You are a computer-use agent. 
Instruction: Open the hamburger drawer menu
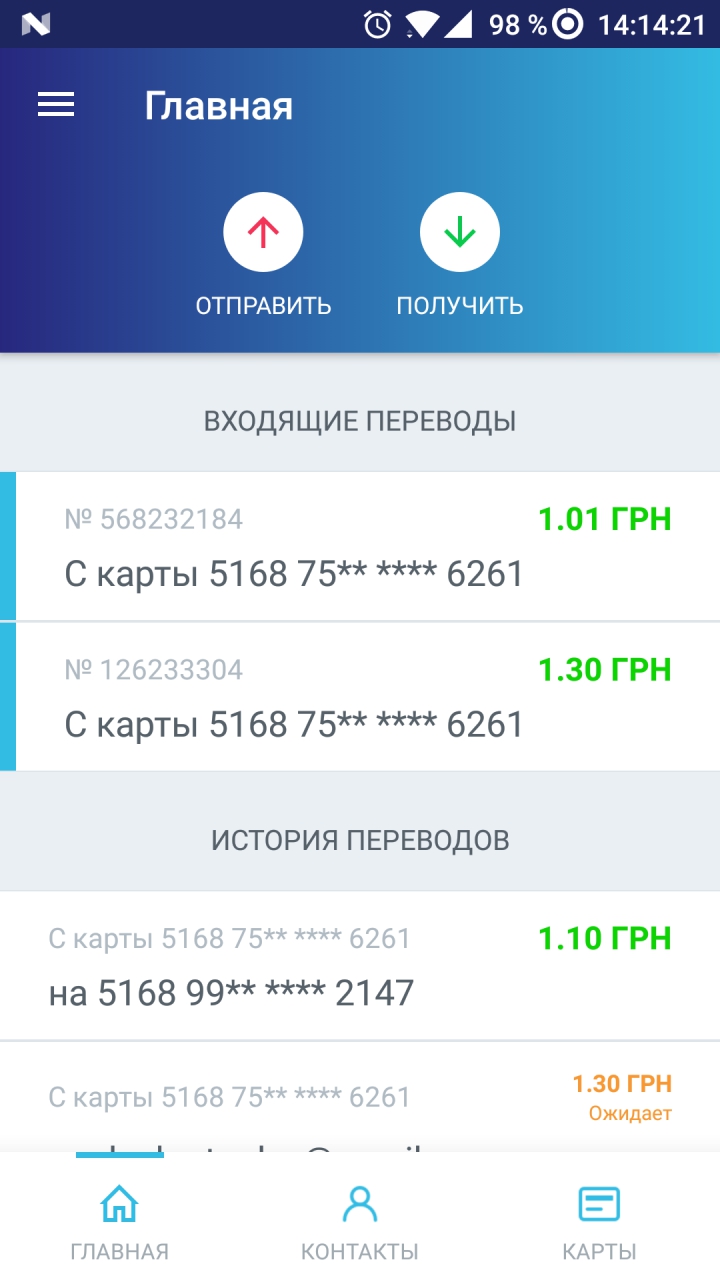(x=56, y=105)
